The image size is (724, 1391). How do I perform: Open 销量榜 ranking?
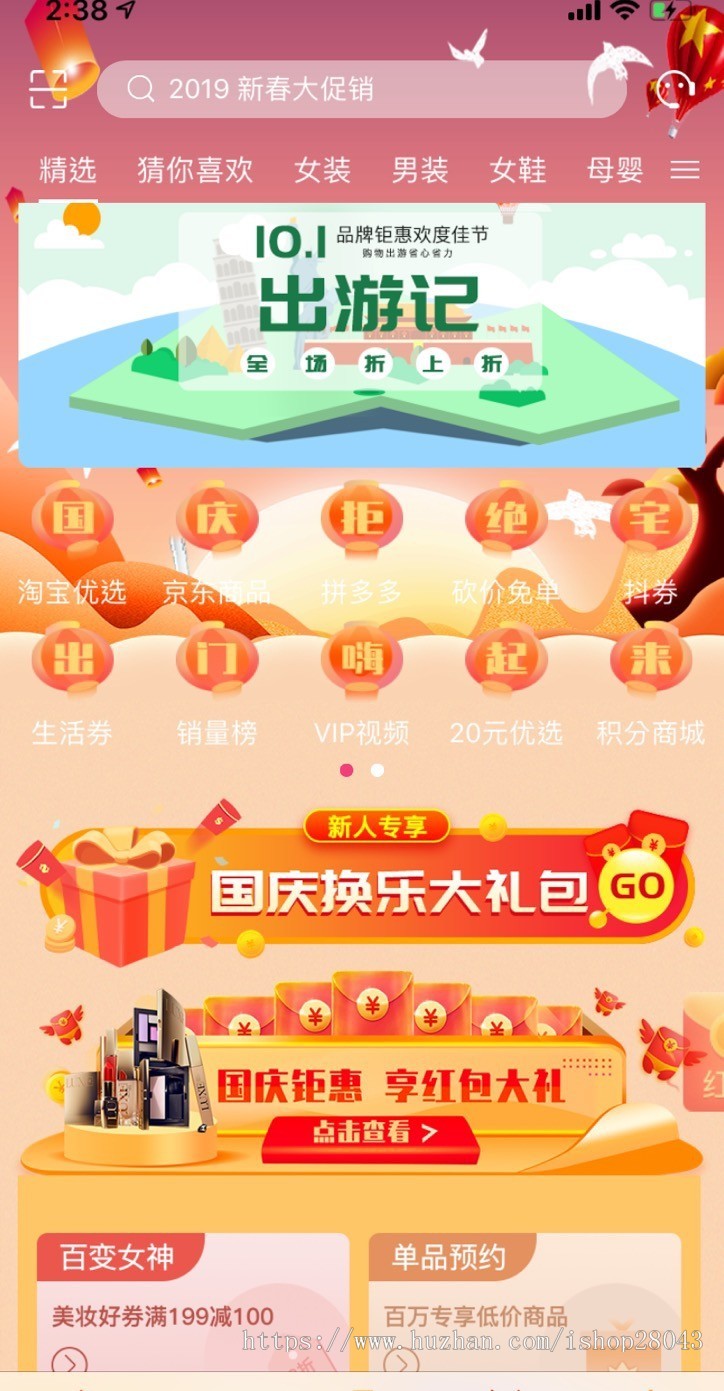point(217,687)
